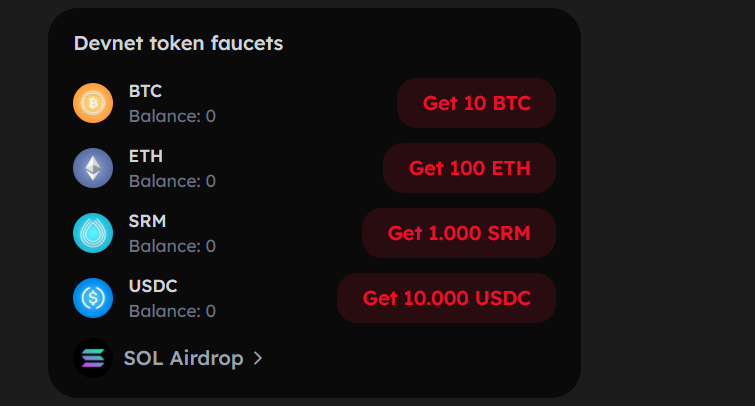Claim 1.000 SRM from the faucet
The width and height of the screenshot is (755, 406).
(458, 233)
